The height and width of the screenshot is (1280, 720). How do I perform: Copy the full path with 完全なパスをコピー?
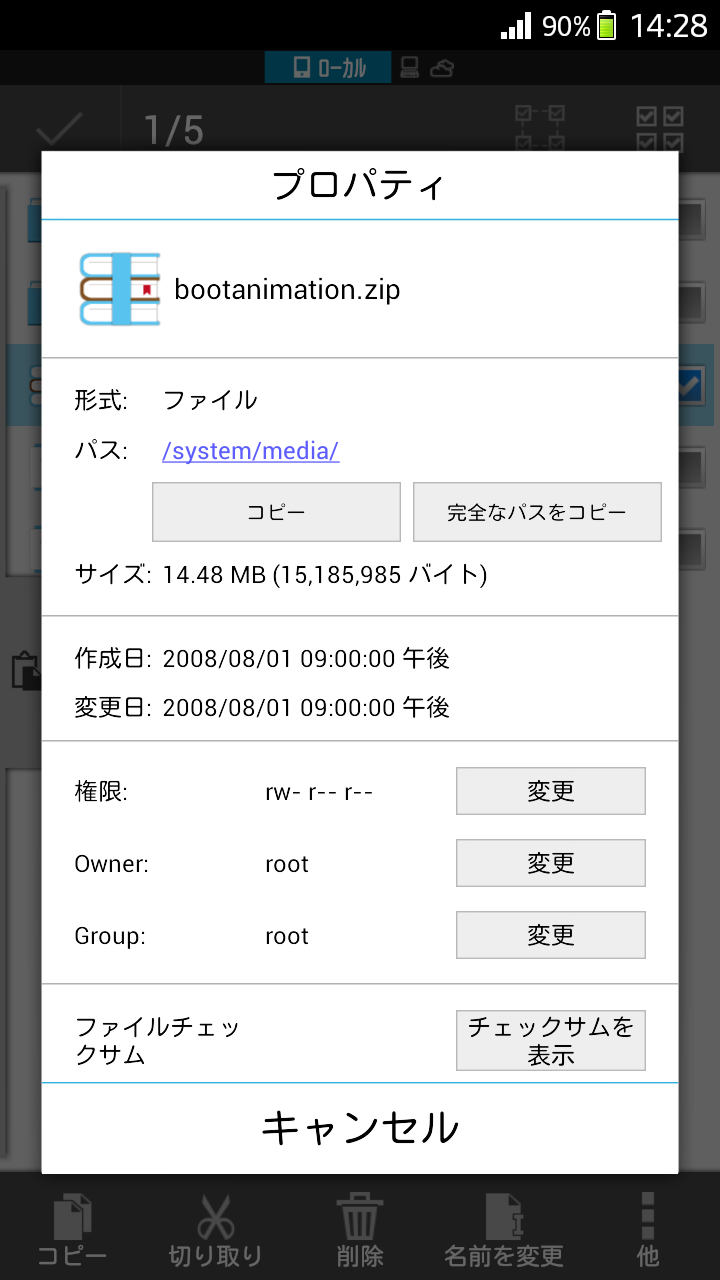pyautogui.click(x=537, y=512)
